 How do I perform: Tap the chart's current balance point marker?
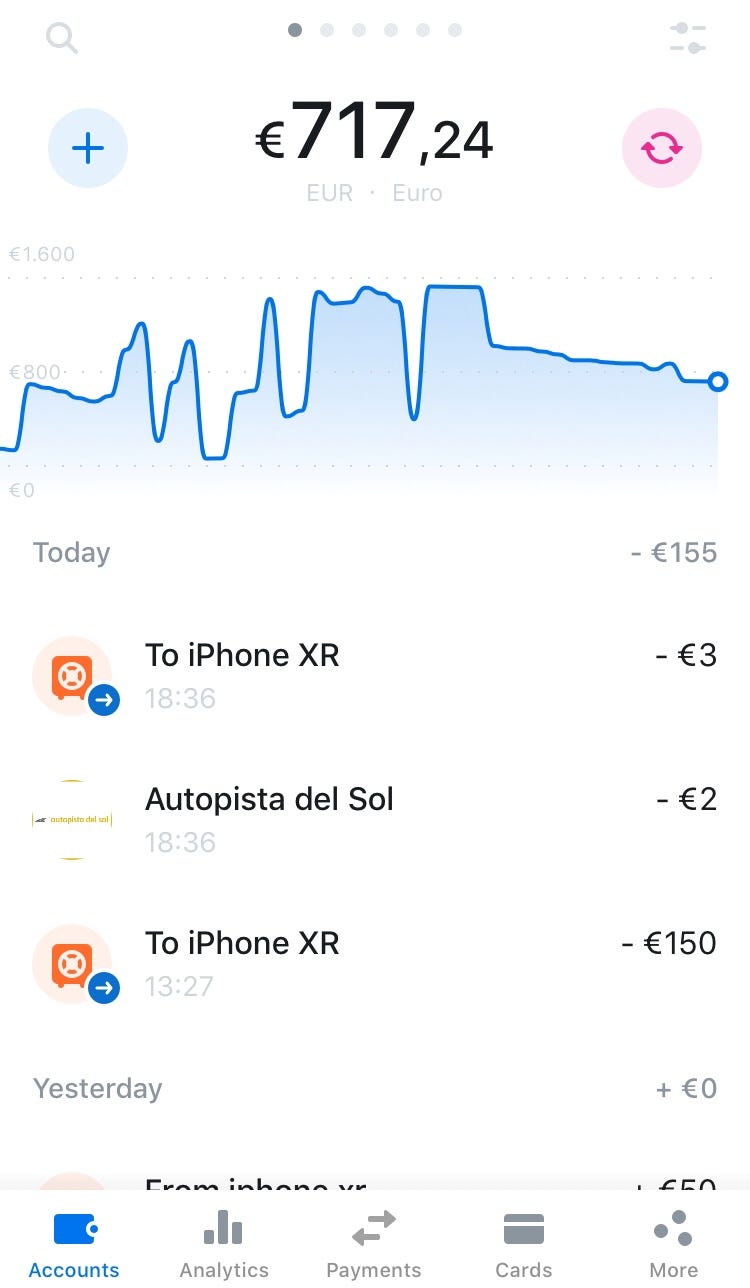pos(717,381)
